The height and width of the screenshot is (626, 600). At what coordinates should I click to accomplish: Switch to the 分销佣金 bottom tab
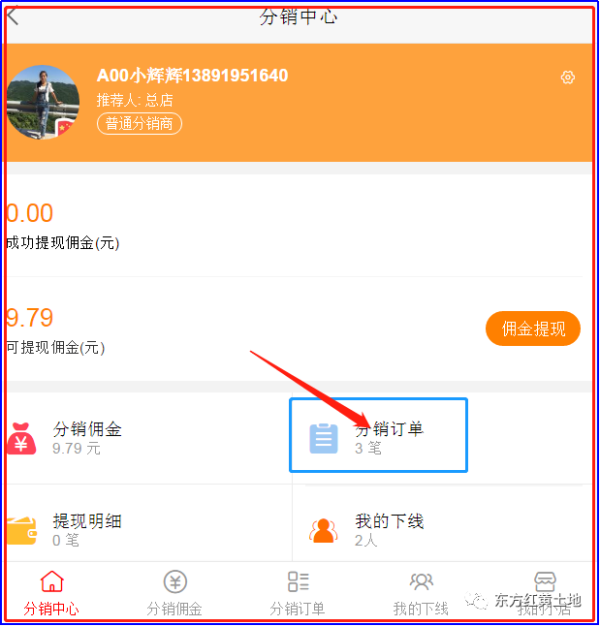coord(174,594)
